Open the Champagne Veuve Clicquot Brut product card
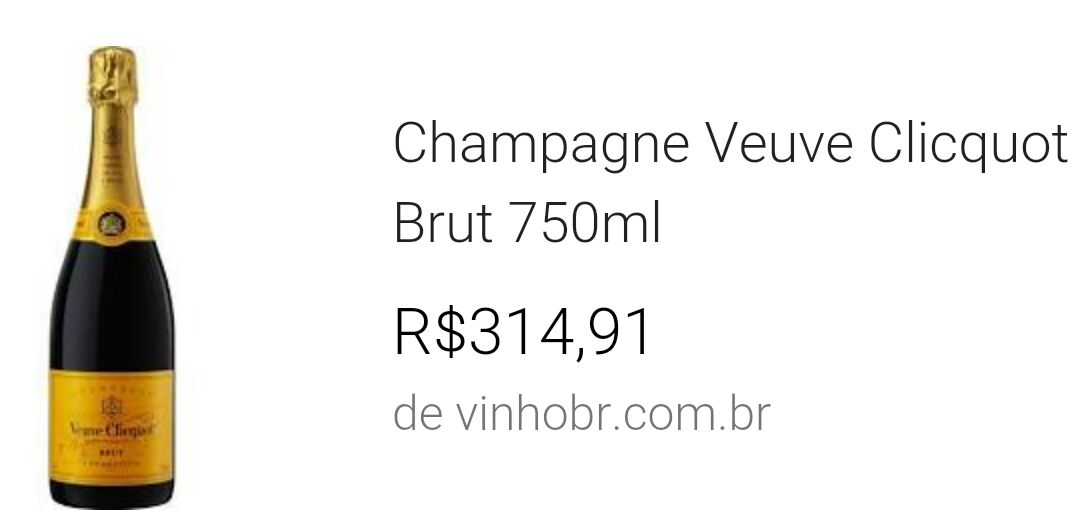 [729, 183]
